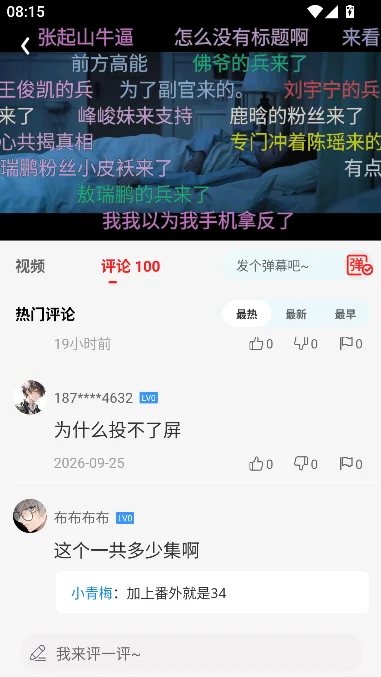Like the comment 为什么投不了屏
The image size is (381, 677).
[261, 464]
